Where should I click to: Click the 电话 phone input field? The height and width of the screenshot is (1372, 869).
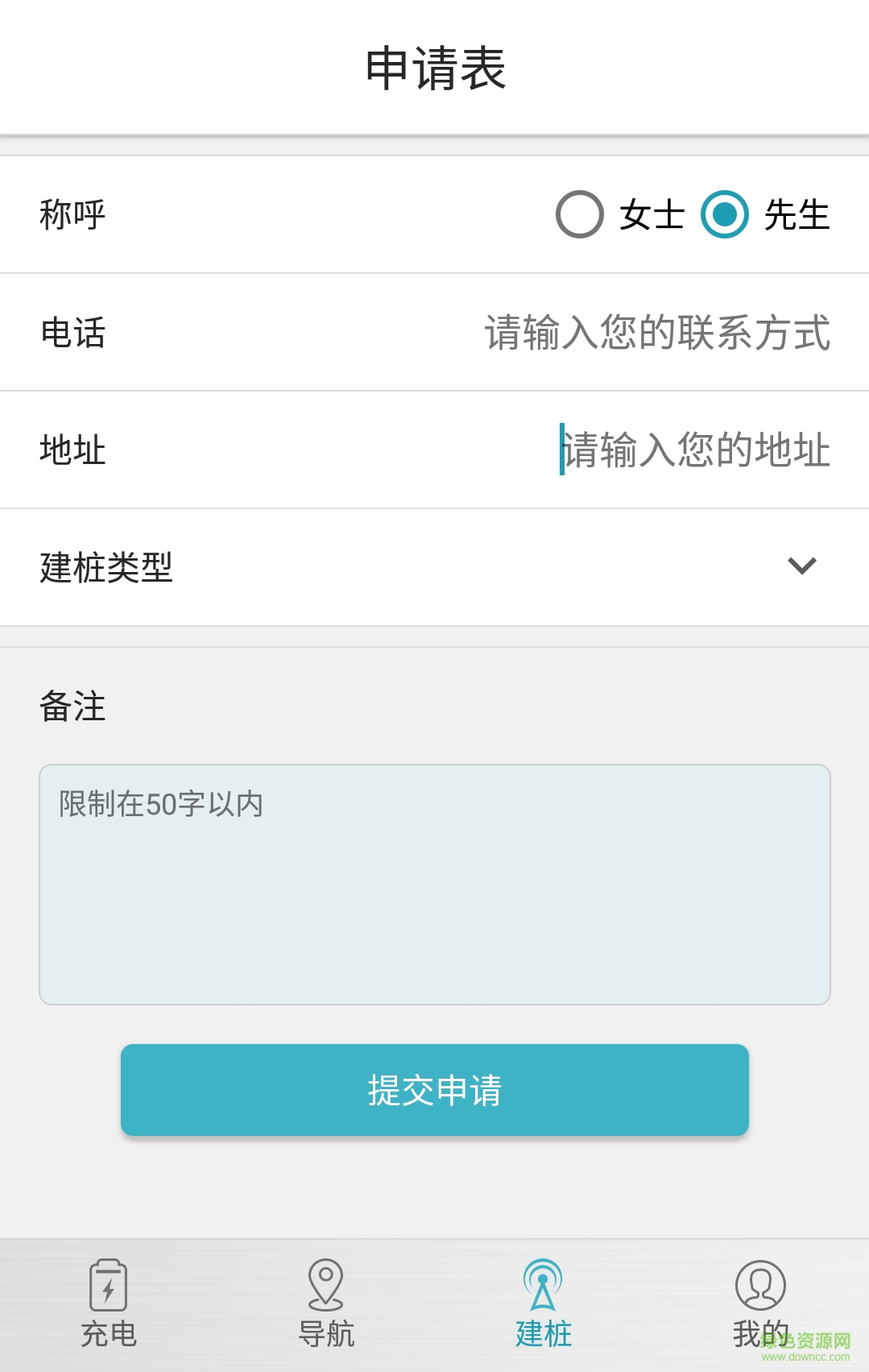click(x=656, y=333)
